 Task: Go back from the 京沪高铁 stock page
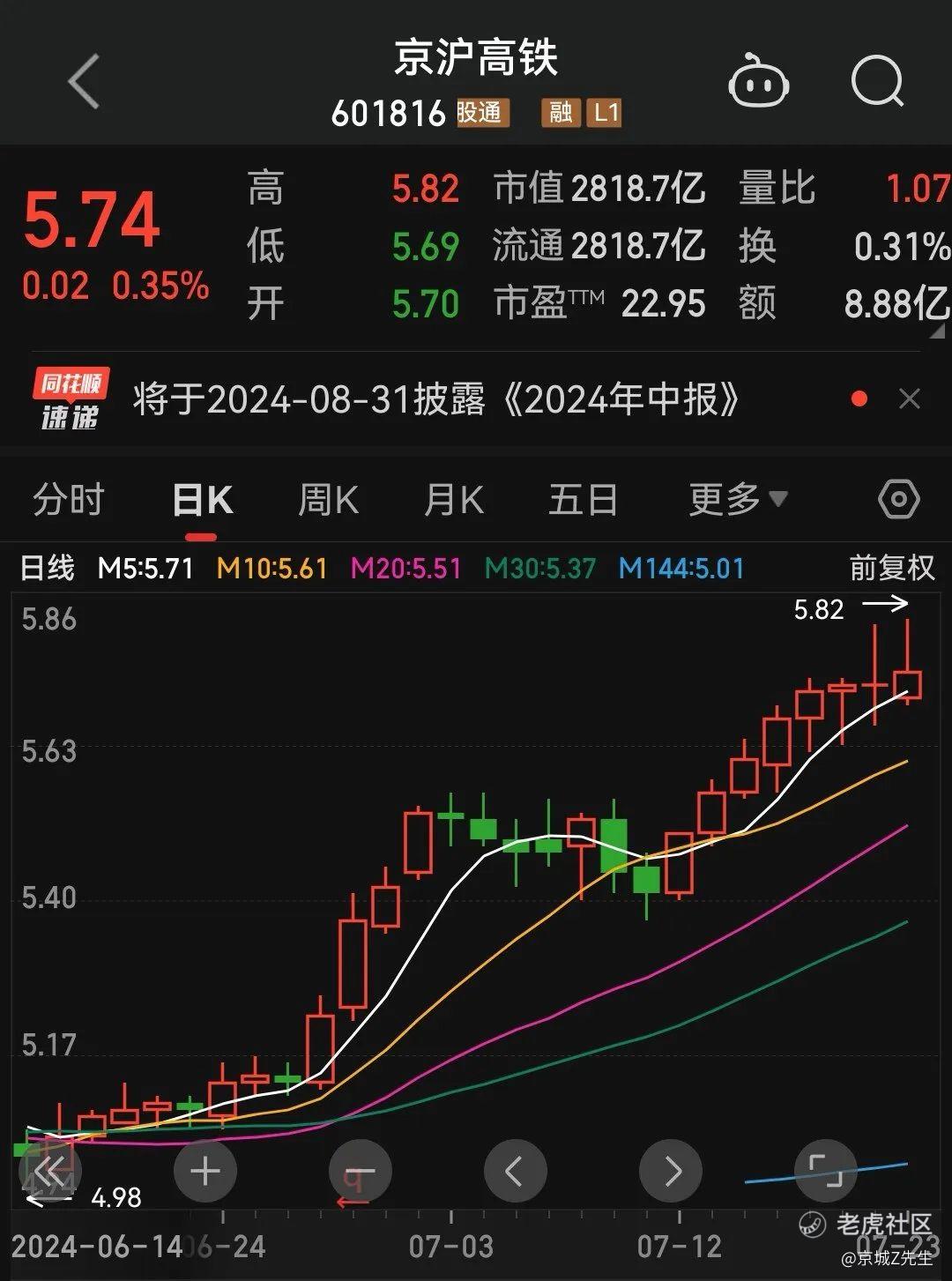click(x=84, y=82)
